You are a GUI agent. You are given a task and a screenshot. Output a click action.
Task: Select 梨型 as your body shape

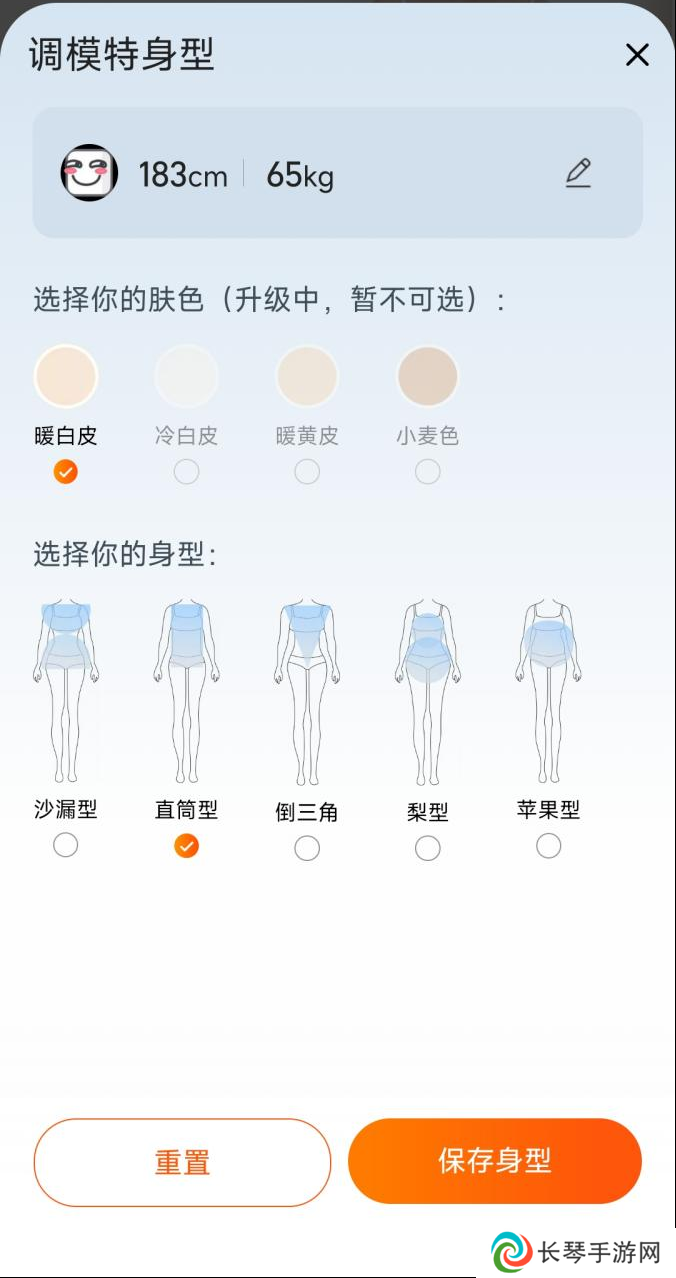point(427,847)
